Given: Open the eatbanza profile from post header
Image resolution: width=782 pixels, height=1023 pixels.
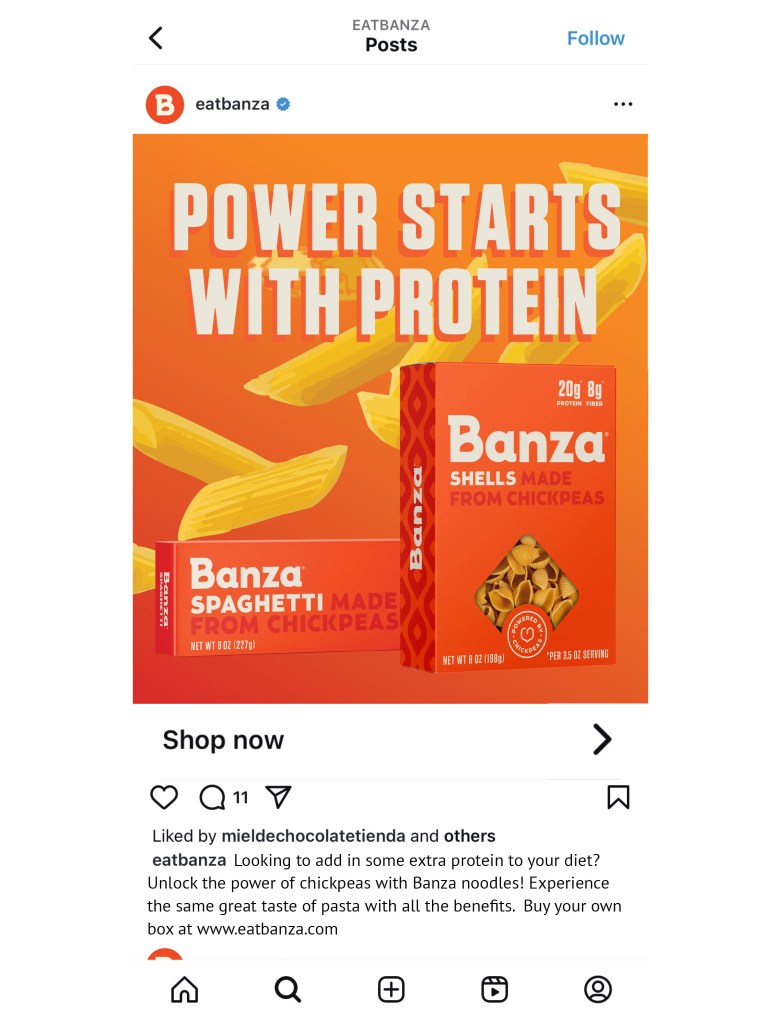Looking at the screenshot, I should 232,104.
